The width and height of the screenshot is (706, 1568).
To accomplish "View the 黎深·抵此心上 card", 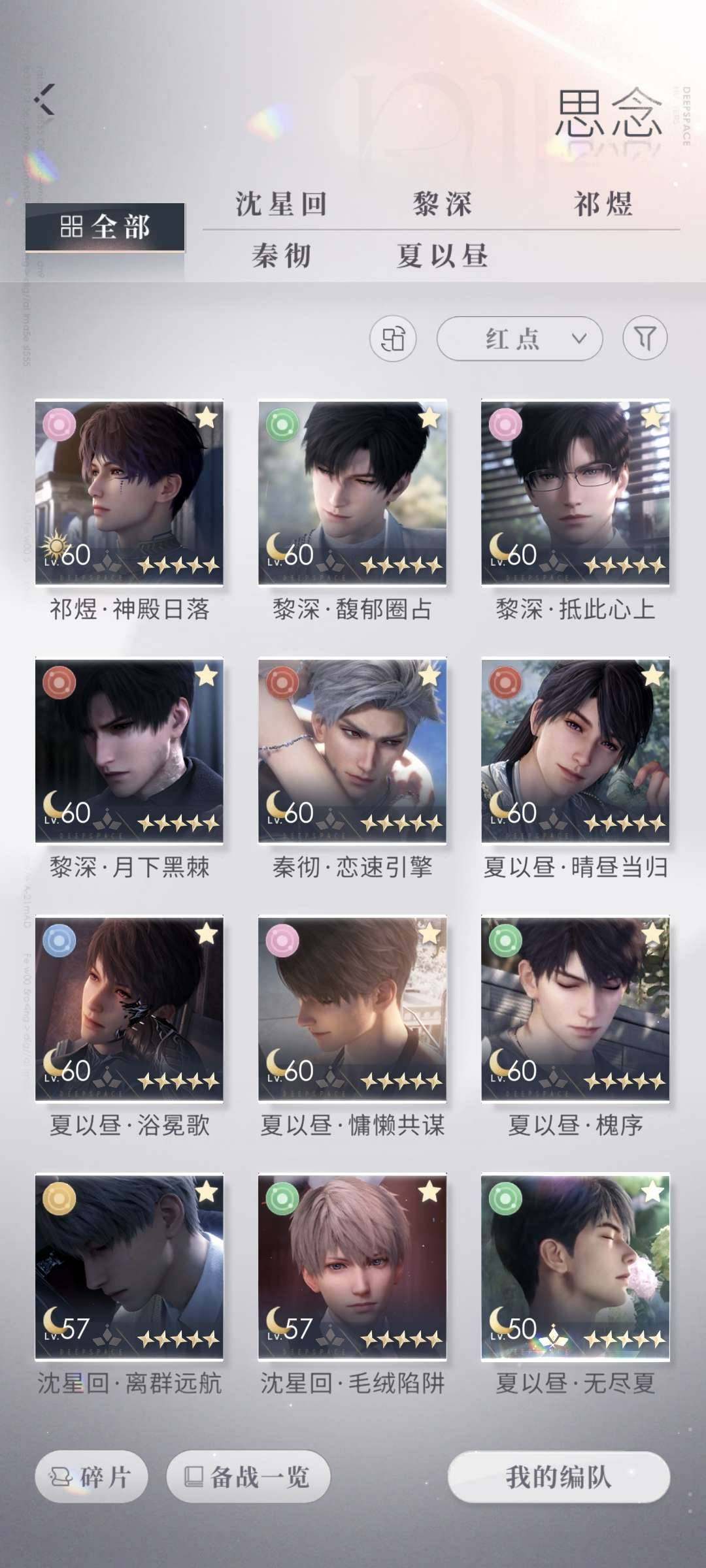I will [x=575, y=493].
